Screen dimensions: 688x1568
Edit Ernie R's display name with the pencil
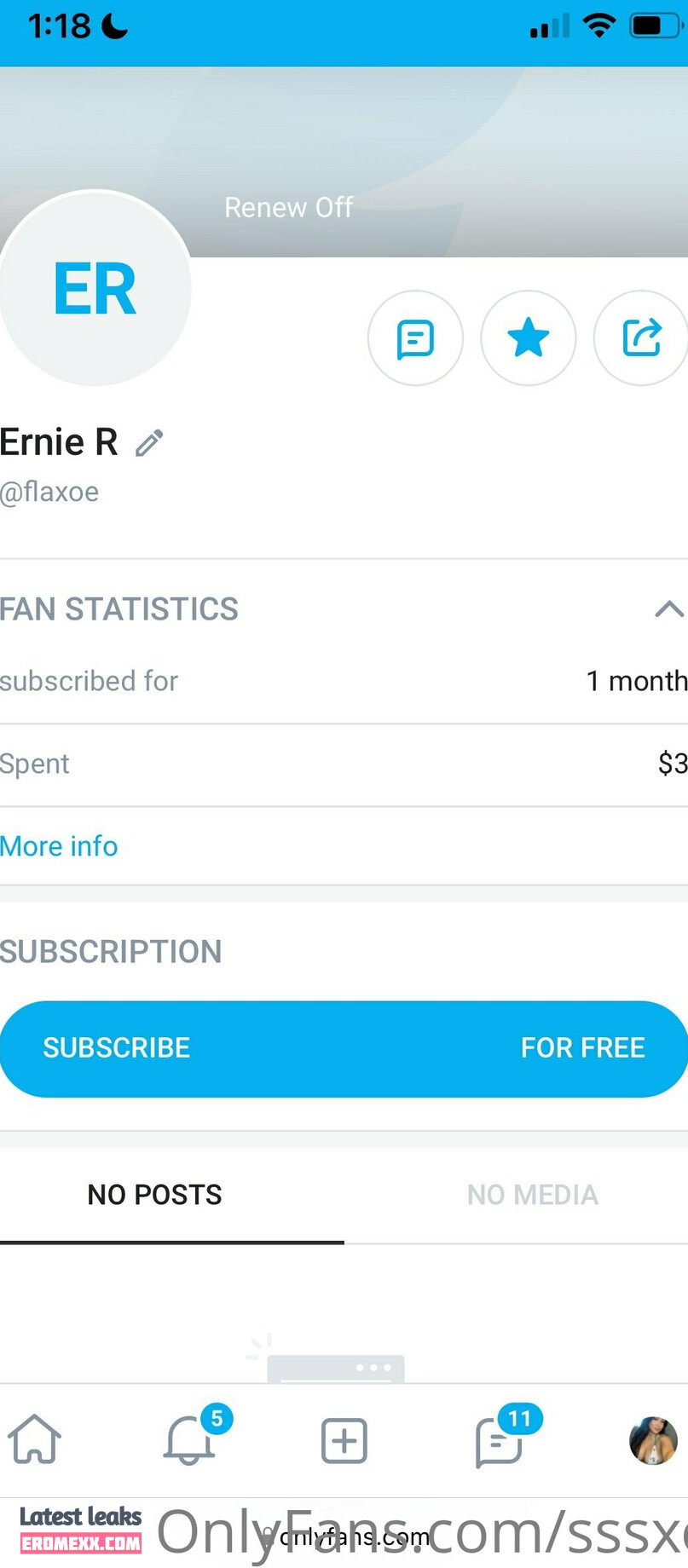point(149,443)
